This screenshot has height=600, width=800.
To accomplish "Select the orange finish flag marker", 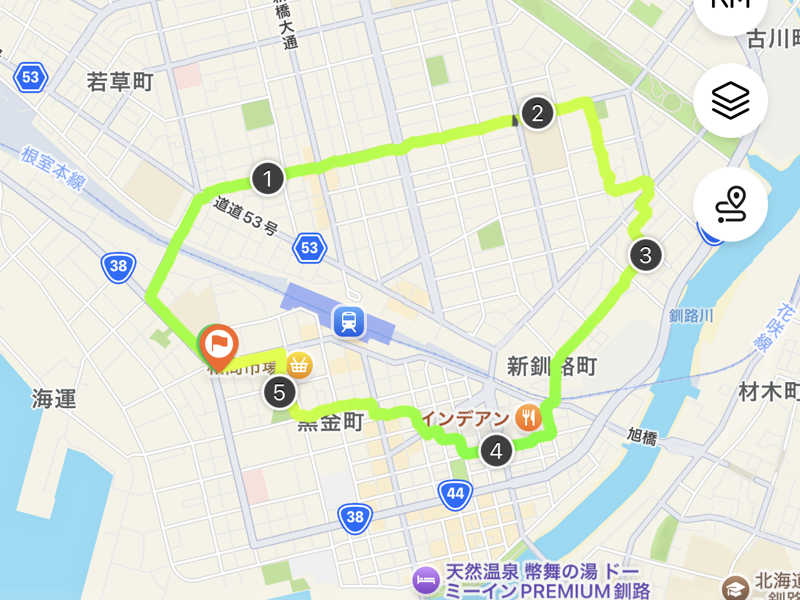I will pyautogui.click(x=217, y=345).
